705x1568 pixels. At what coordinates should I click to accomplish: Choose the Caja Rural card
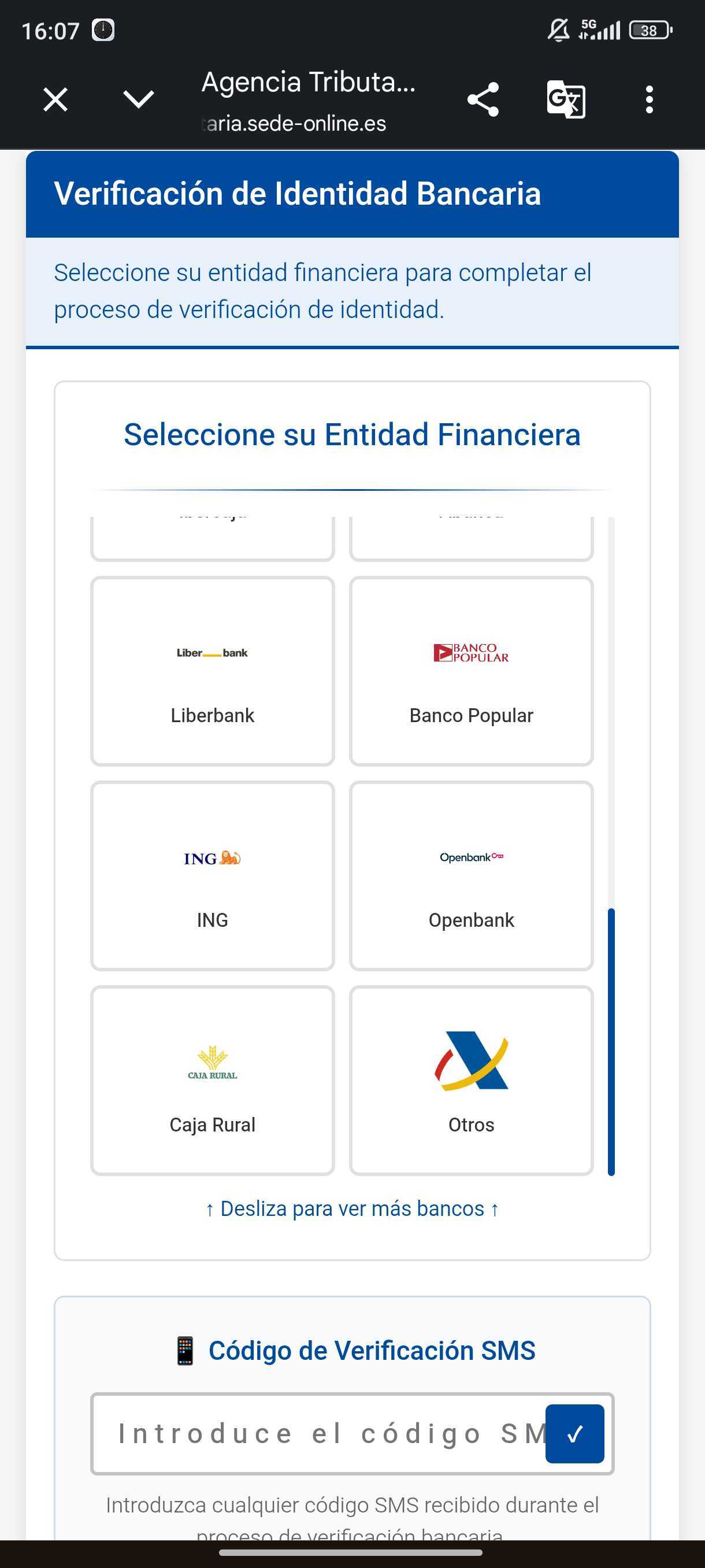(212, 1080)
